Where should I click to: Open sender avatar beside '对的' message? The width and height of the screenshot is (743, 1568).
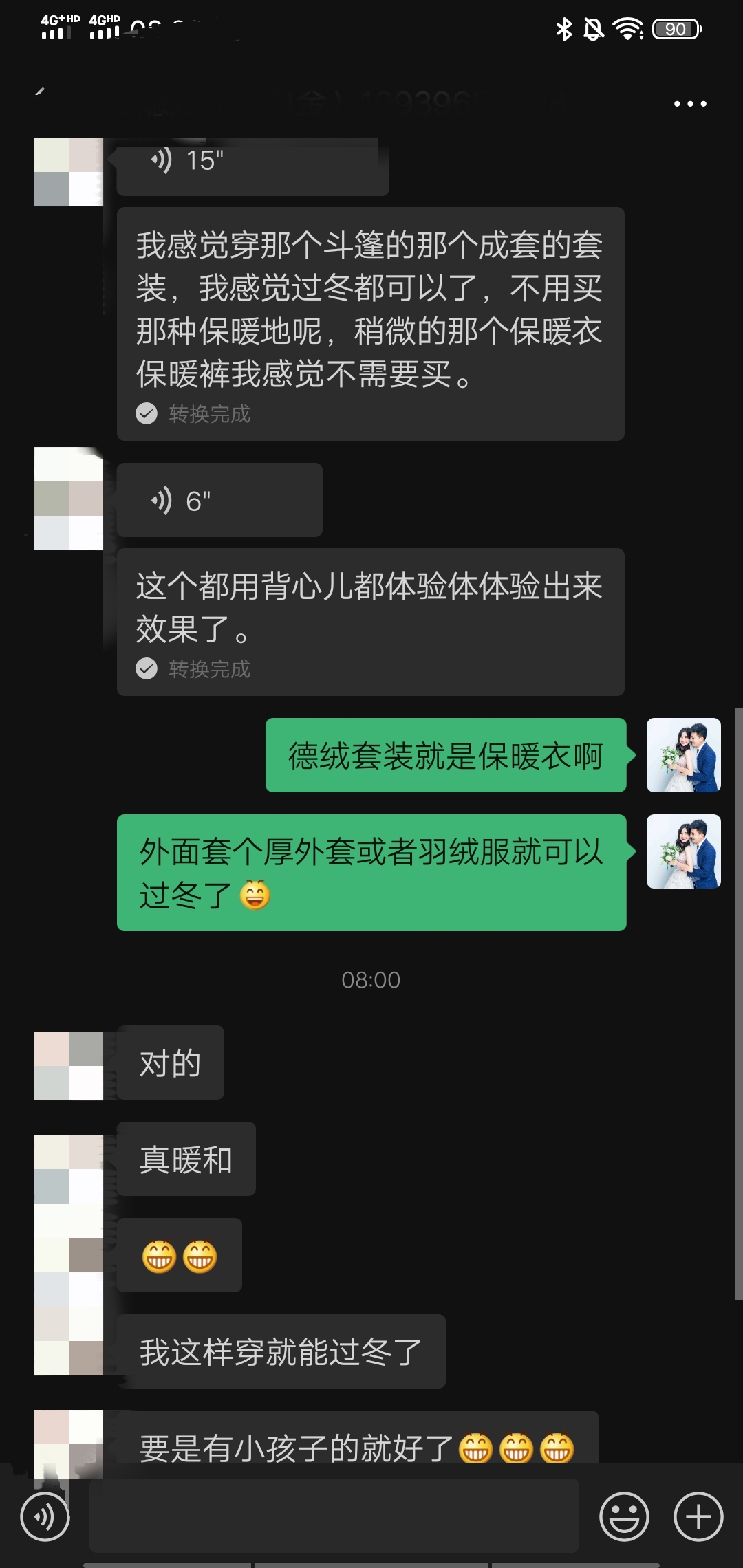coord(69,1065)
